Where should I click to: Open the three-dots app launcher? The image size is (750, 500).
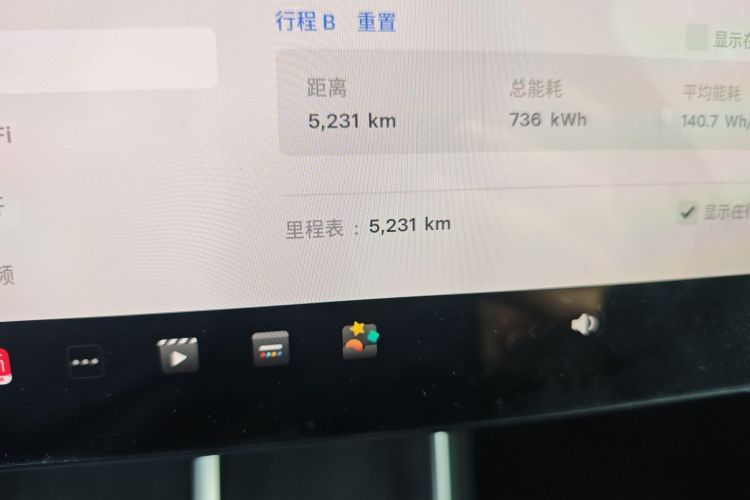coord(86,361)
